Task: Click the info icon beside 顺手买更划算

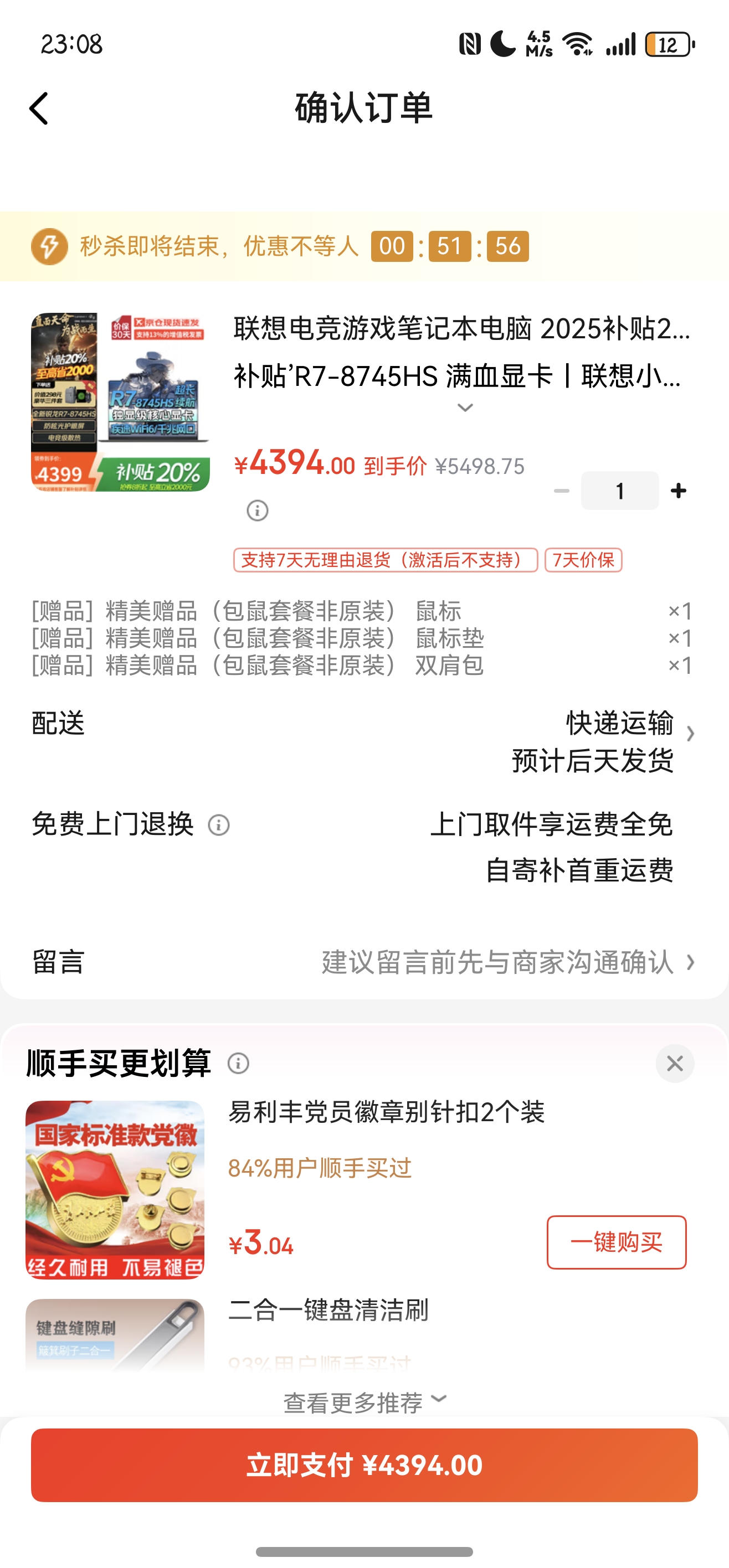Action: 239,1064
